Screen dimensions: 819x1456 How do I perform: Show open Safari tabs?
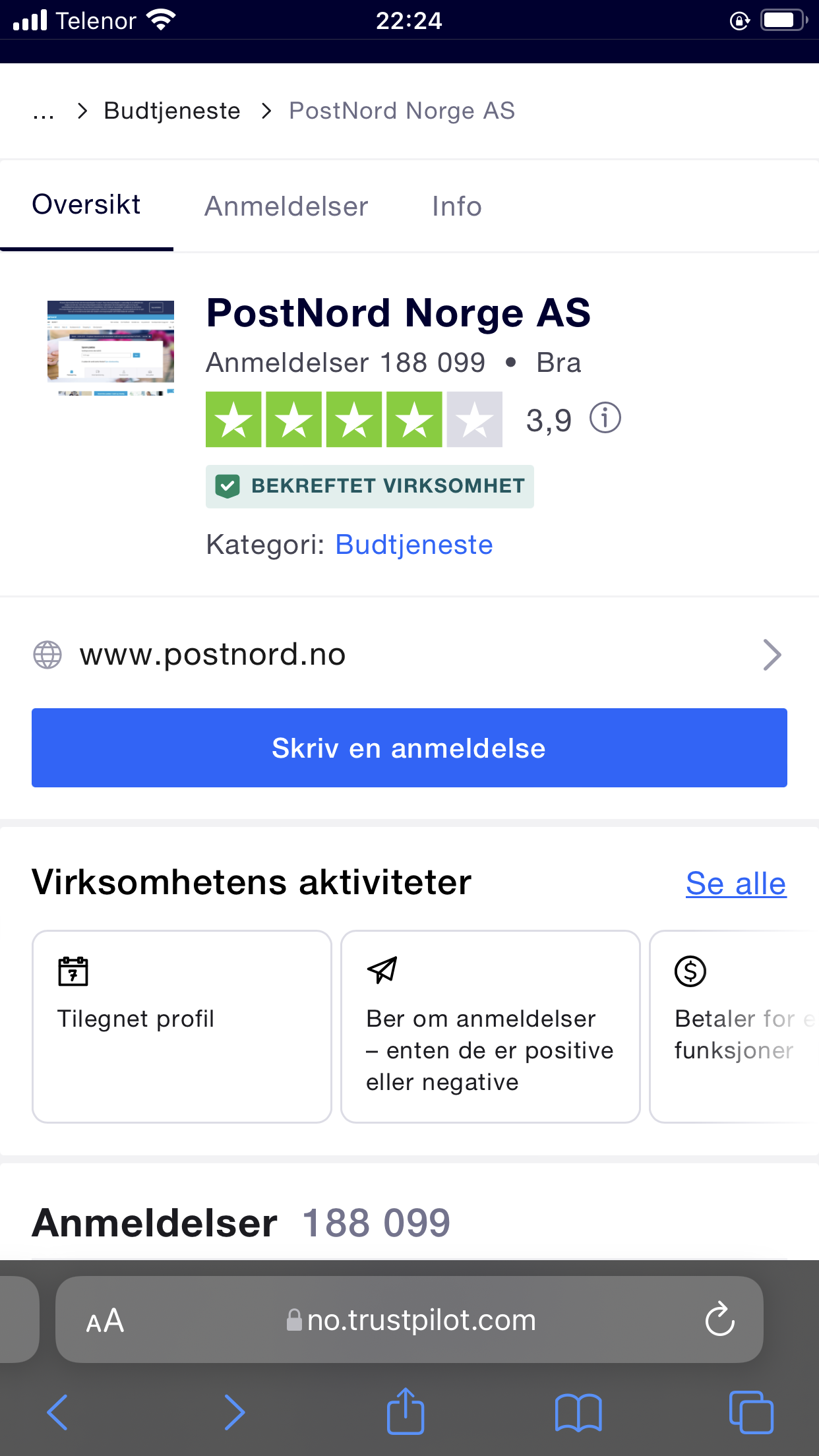click(x=751, y=1412)
